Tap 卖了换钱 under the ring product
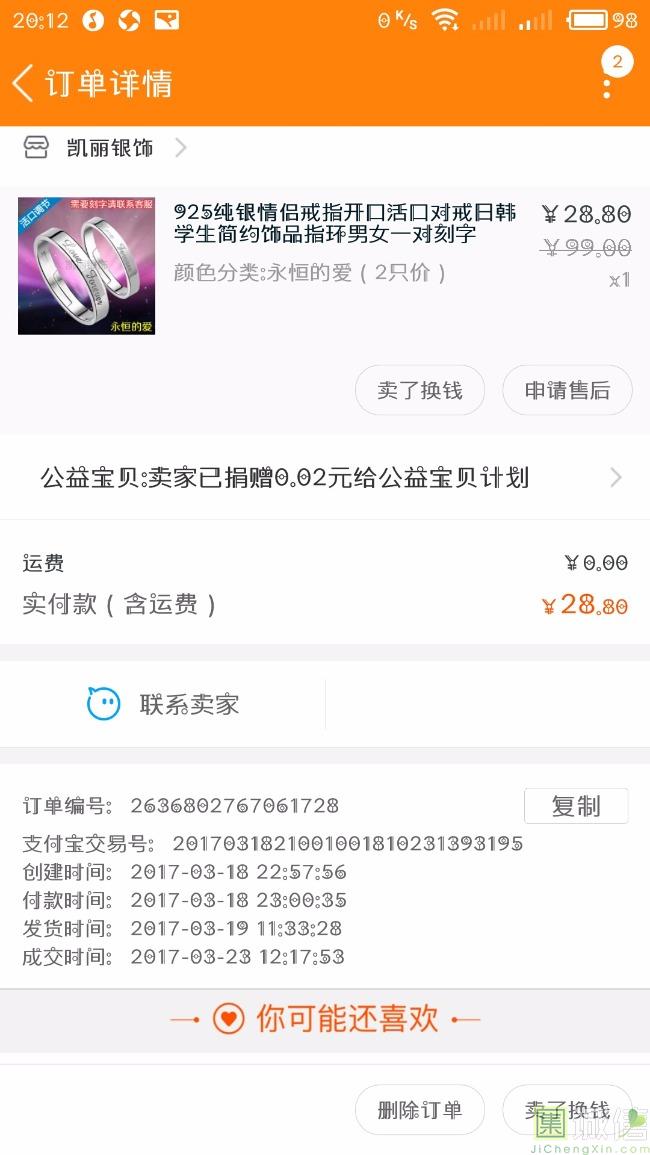 pos(419,390)
